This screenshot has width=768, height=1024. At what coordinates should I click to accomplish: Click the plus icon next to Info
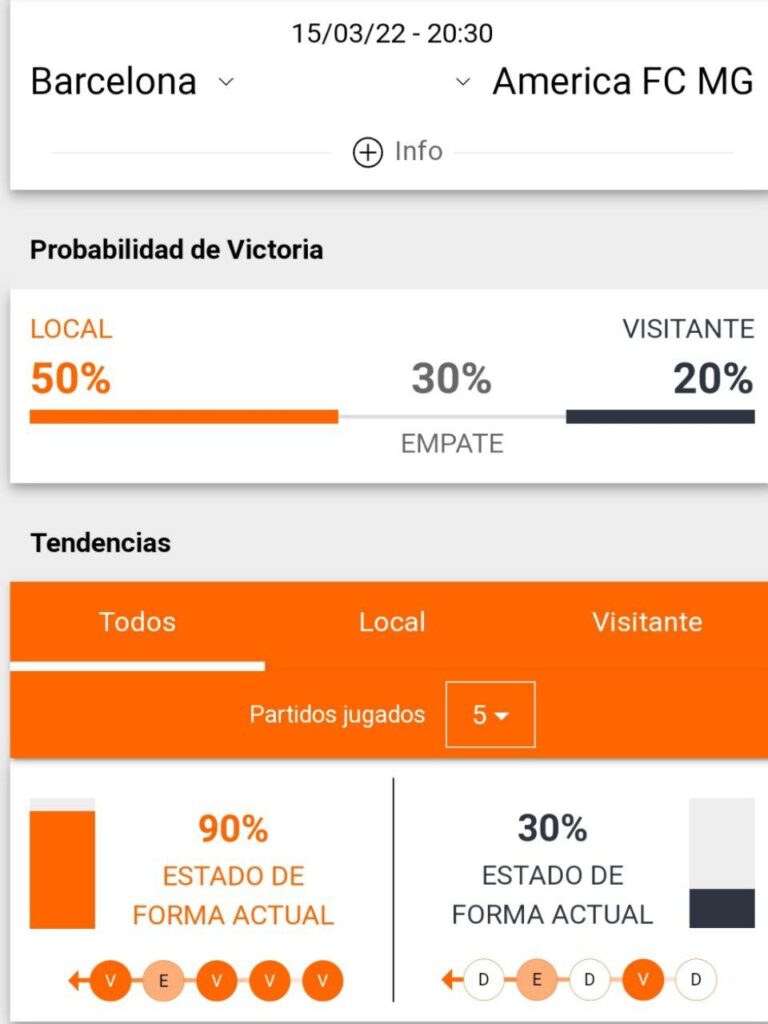[370, 152]
